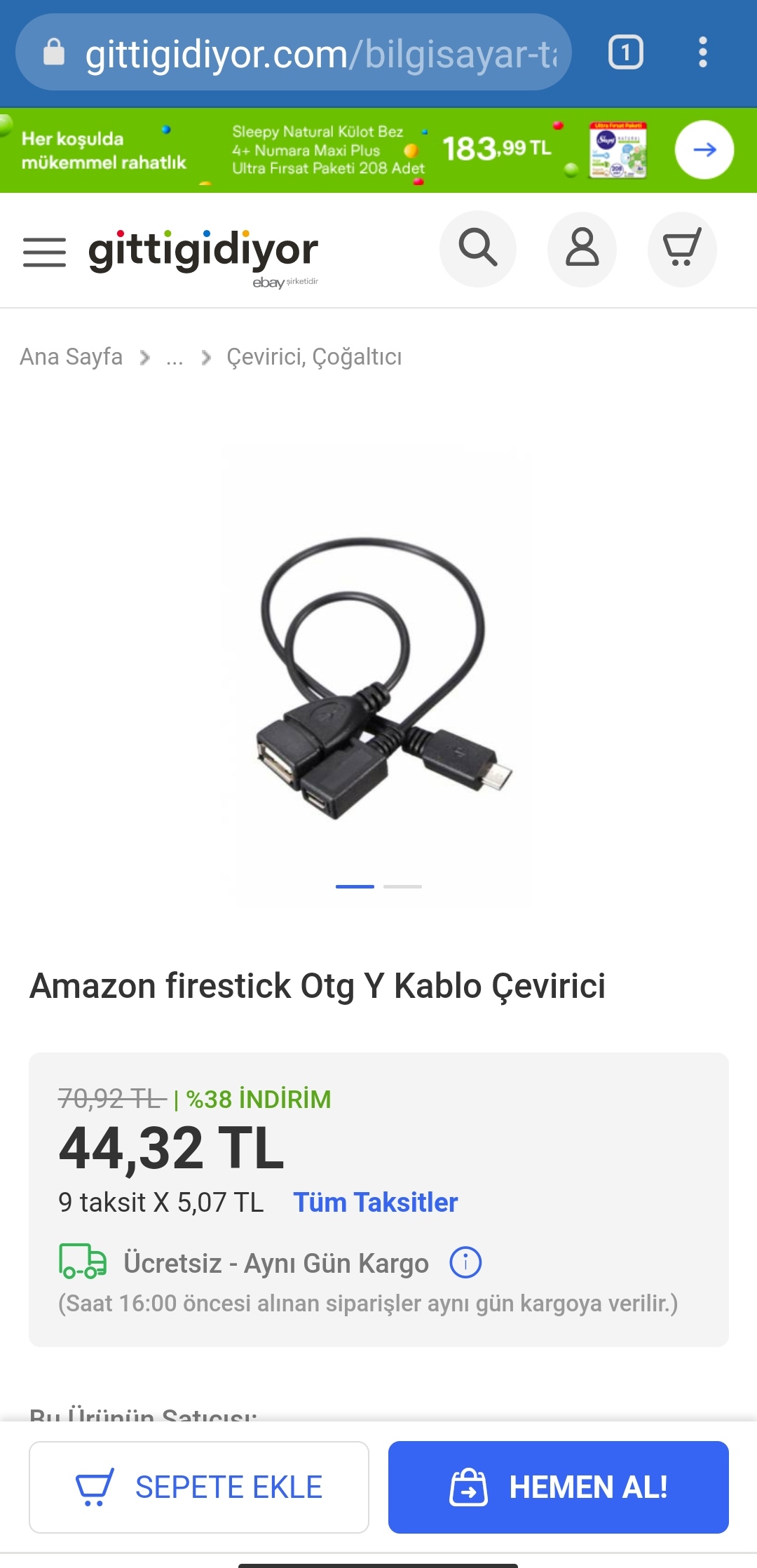Buy now with Hemen Al!

(559, 1487)
